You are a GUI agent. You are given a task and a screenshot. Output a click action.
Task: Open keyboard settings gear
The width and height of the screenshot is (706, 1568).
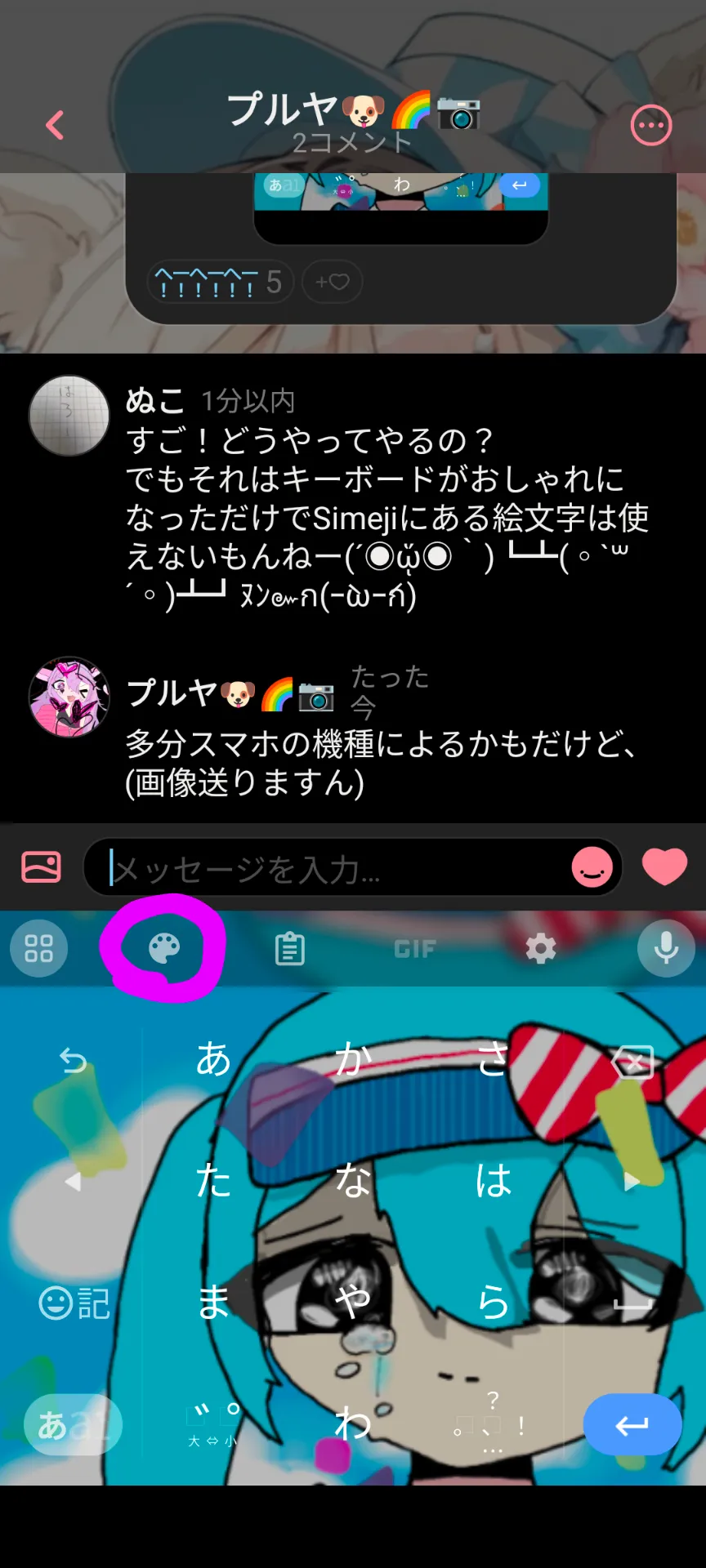point(540,949)
